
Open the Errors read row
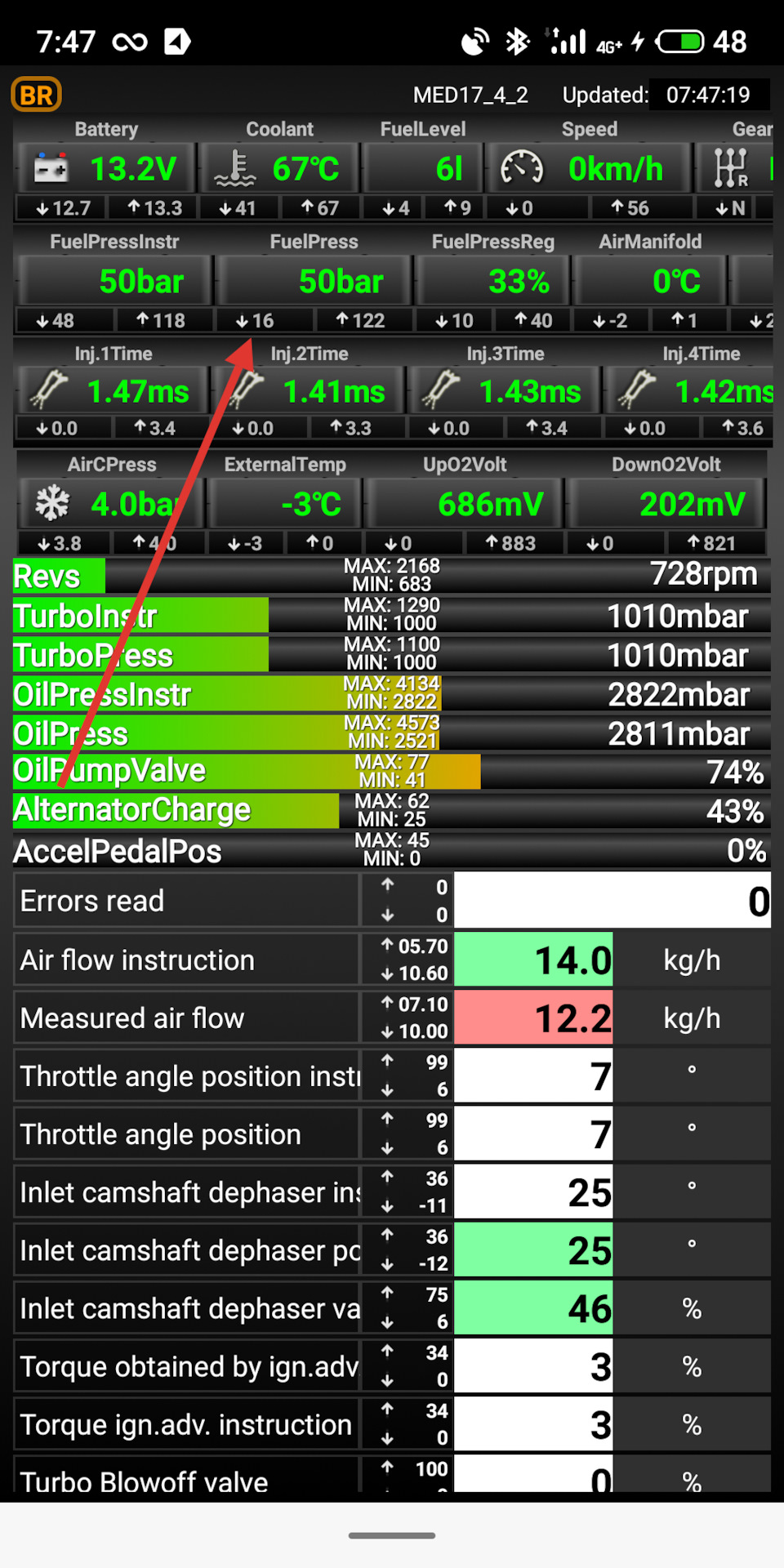pos(186,901)
